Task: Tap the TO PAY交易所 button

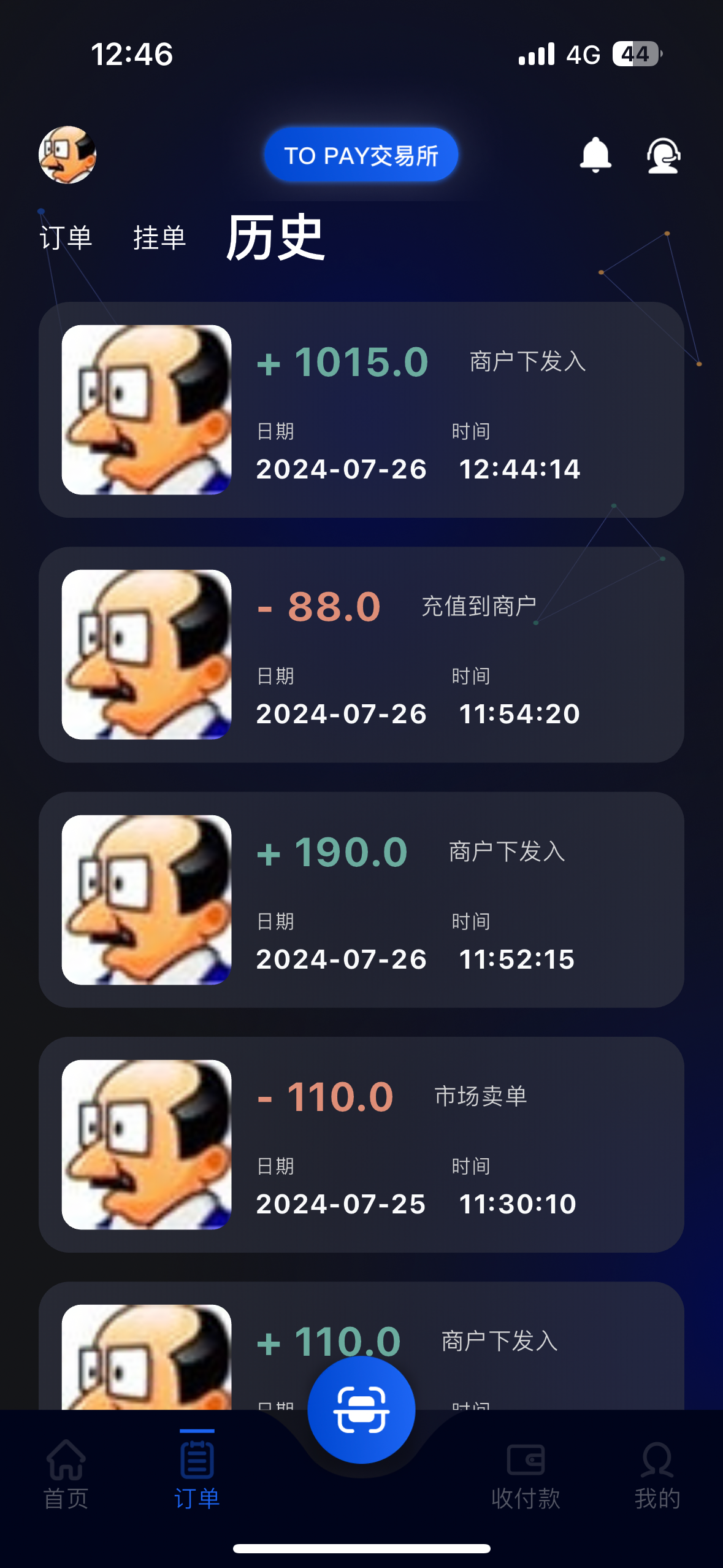Action: (361, 155)
